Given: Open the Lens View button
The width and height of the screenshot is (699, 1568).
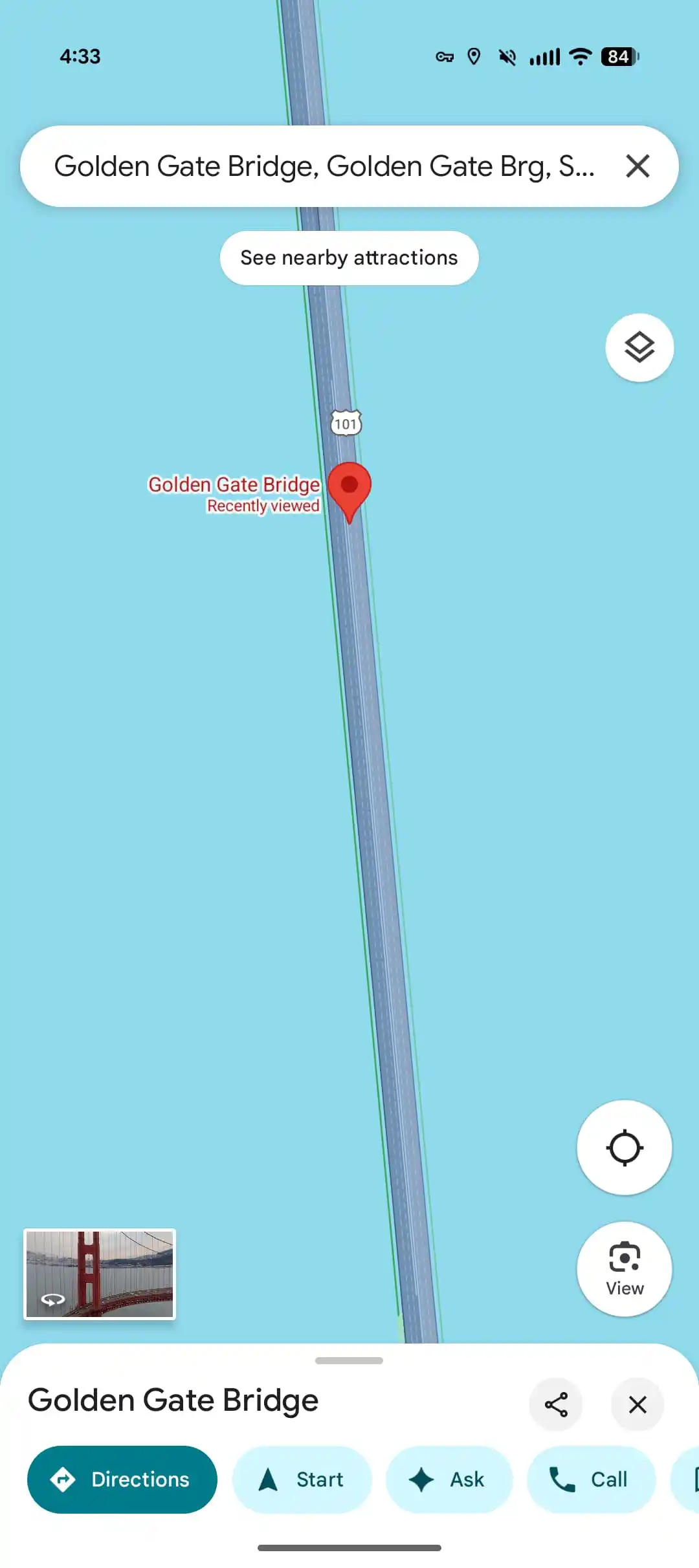Looking at the screenshot, I should (x=624, y=1269).
